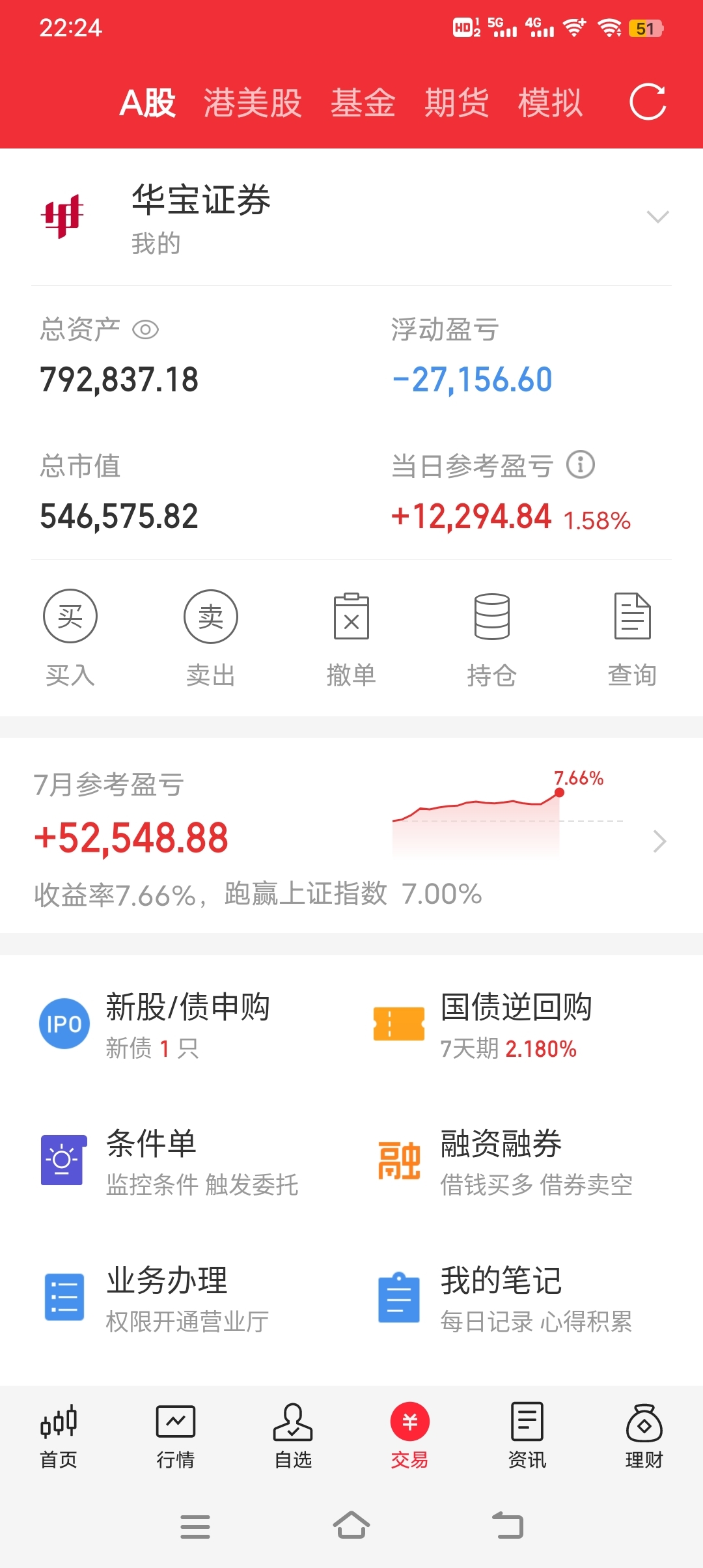
Task: Open the 期货 tab
Action: [456, 103]
